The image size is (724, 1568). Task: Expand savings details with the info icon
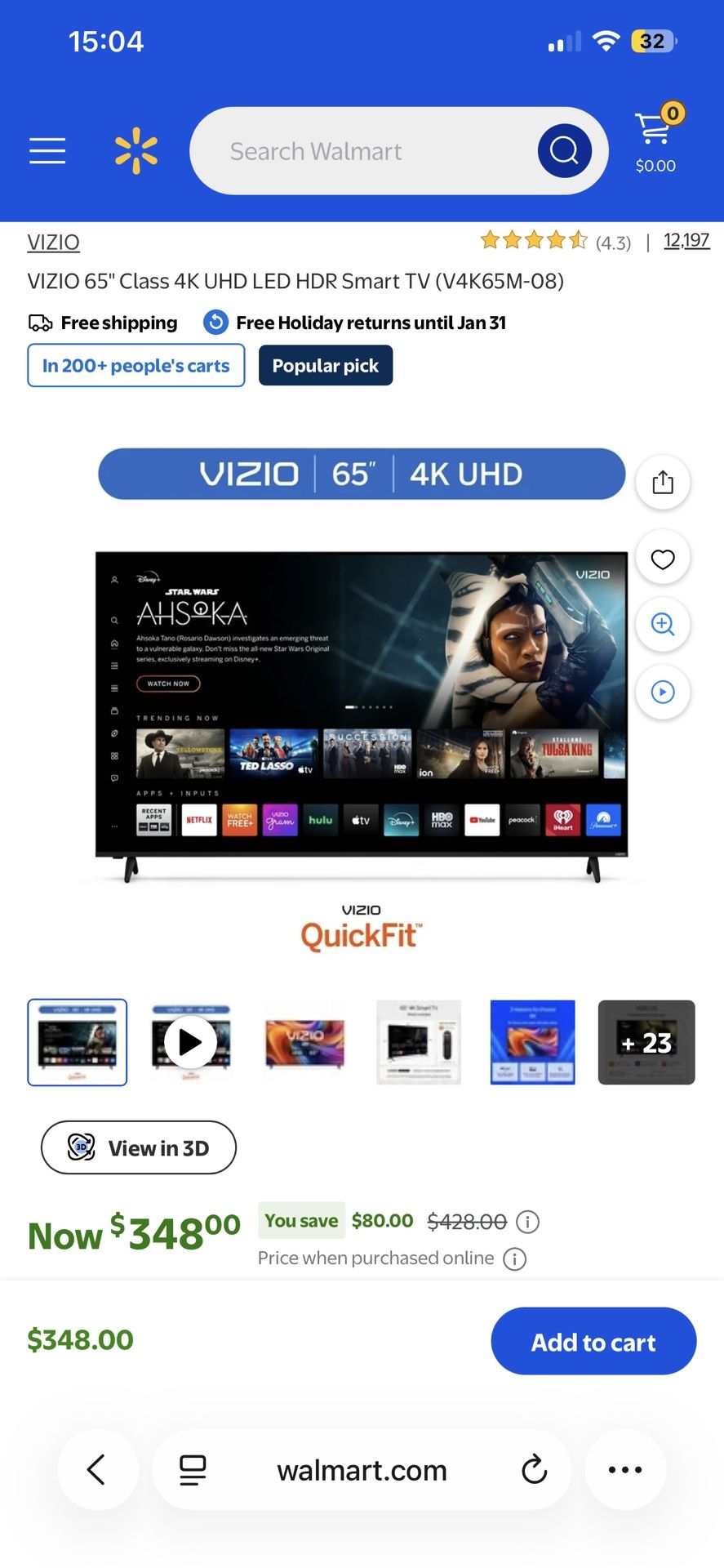click(x=527, y=1221)
